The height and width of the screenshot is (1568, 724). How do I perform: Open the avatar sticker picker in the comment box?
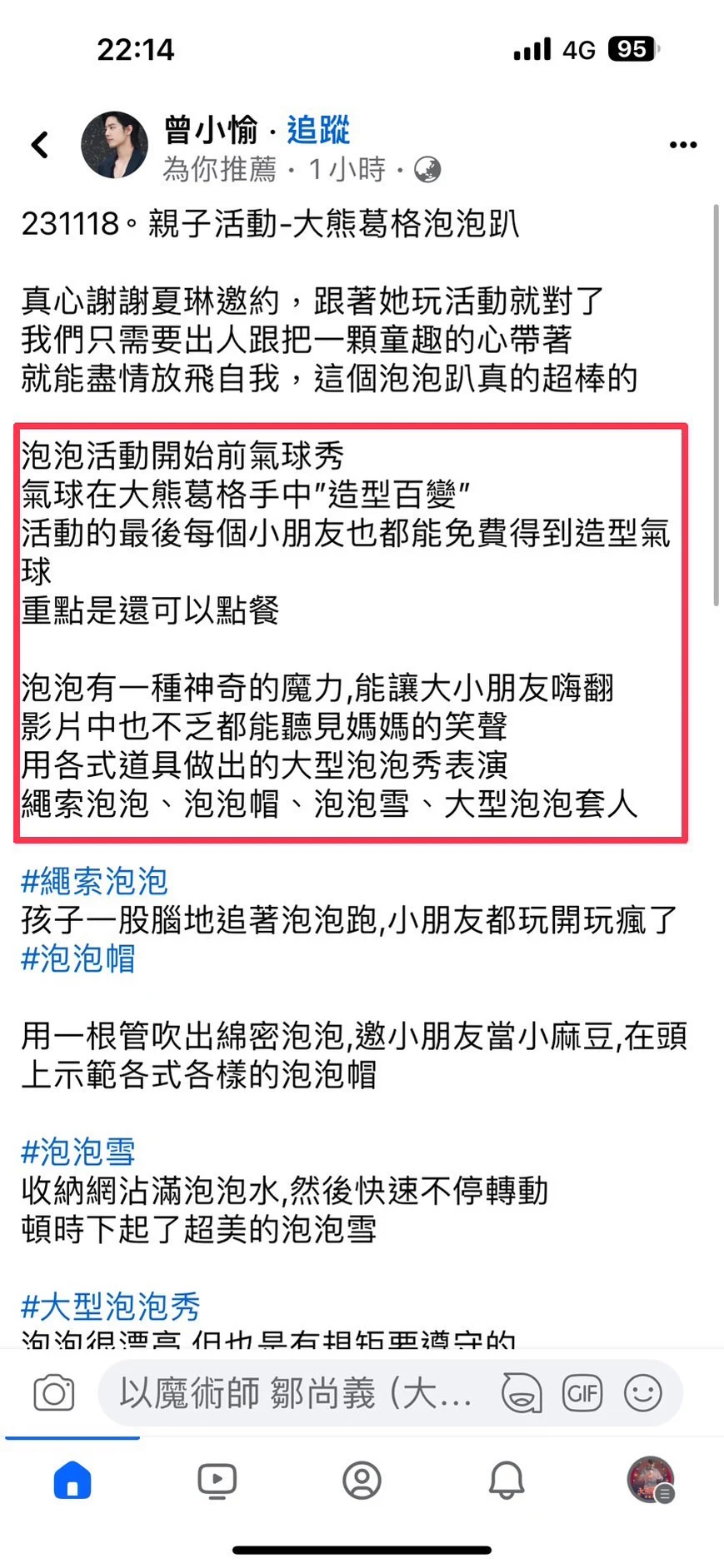(522, 1393)
